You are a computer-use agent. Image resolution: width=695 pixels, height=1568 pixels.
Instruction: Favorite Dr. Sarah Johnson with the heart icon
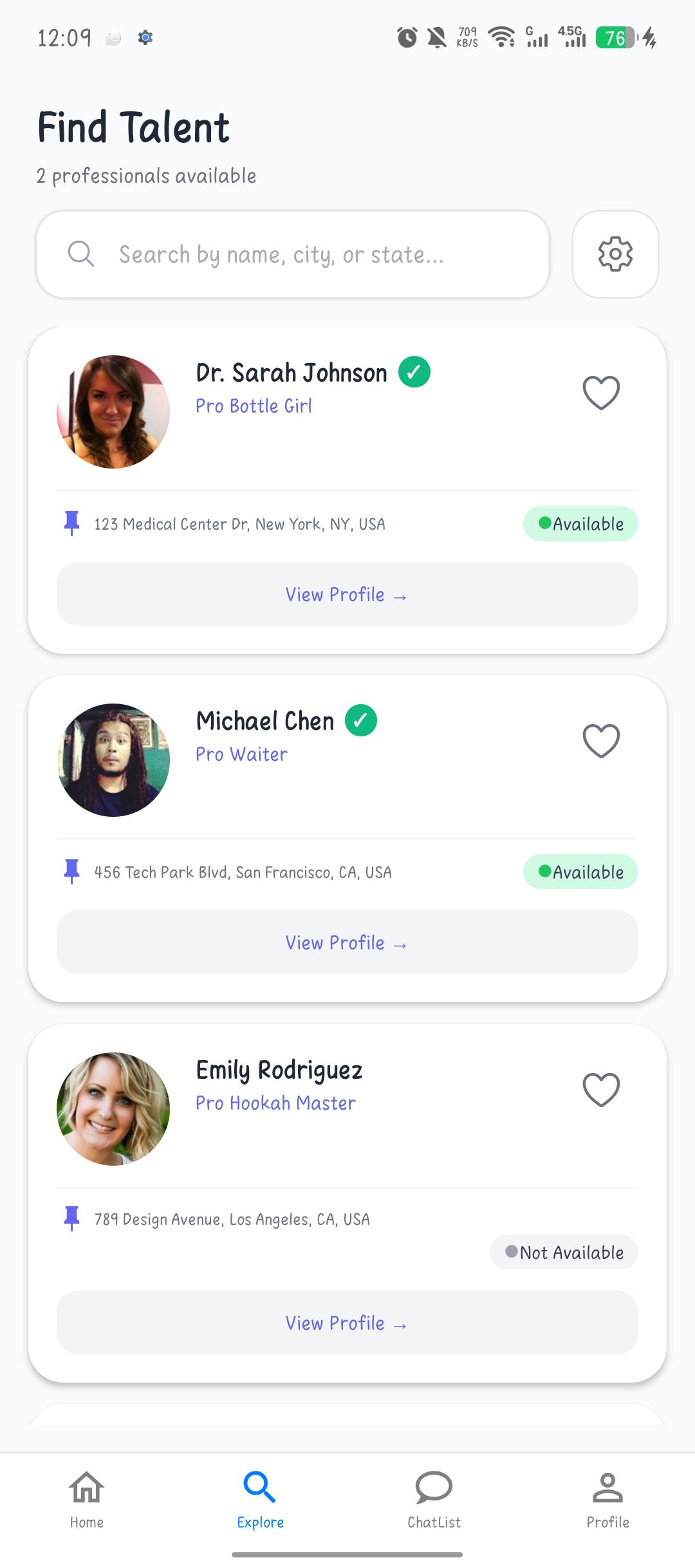pos(600,391)
